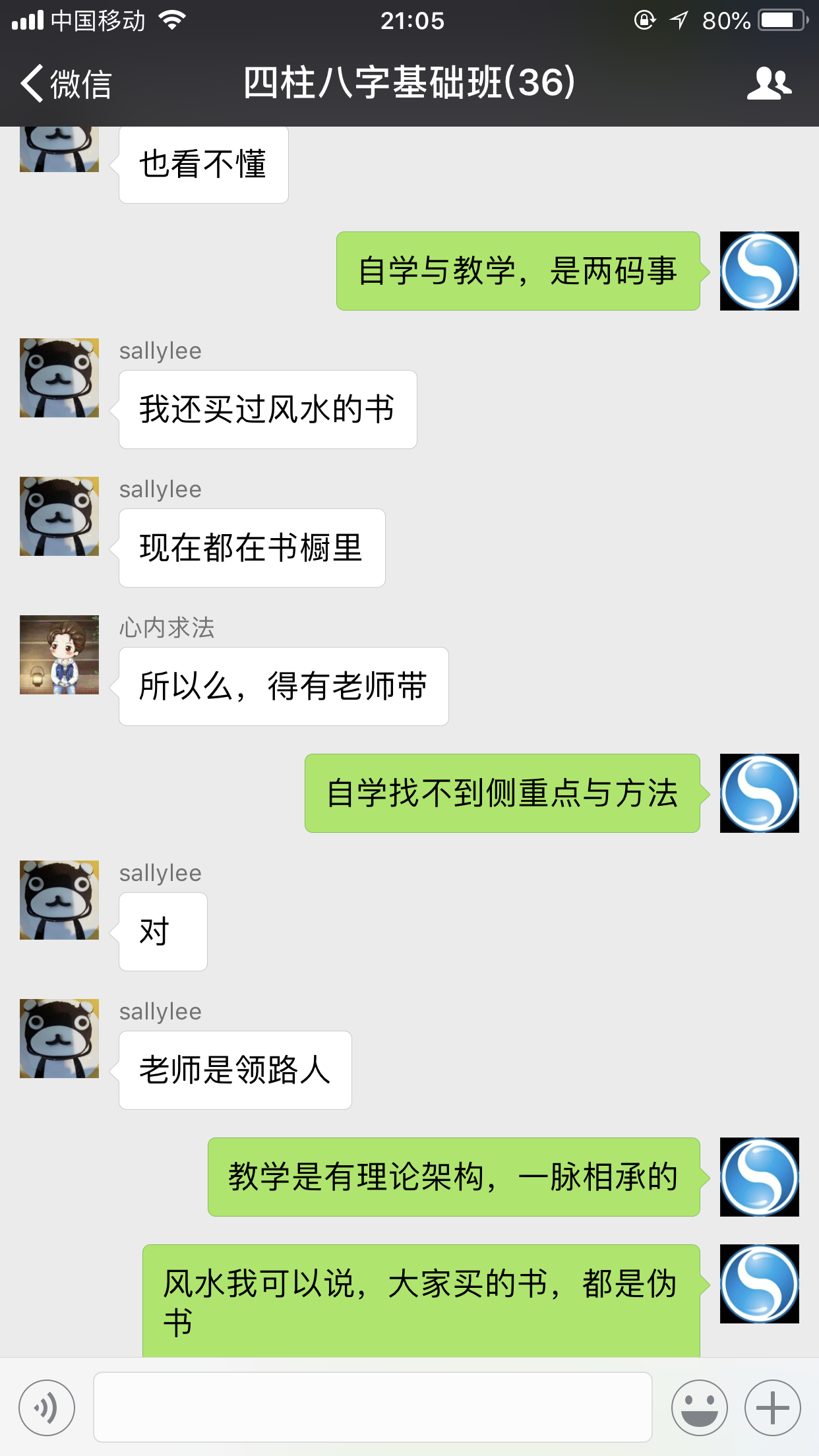Switch to voice message input
The image size is (819, 1456).
[47, 1407]
